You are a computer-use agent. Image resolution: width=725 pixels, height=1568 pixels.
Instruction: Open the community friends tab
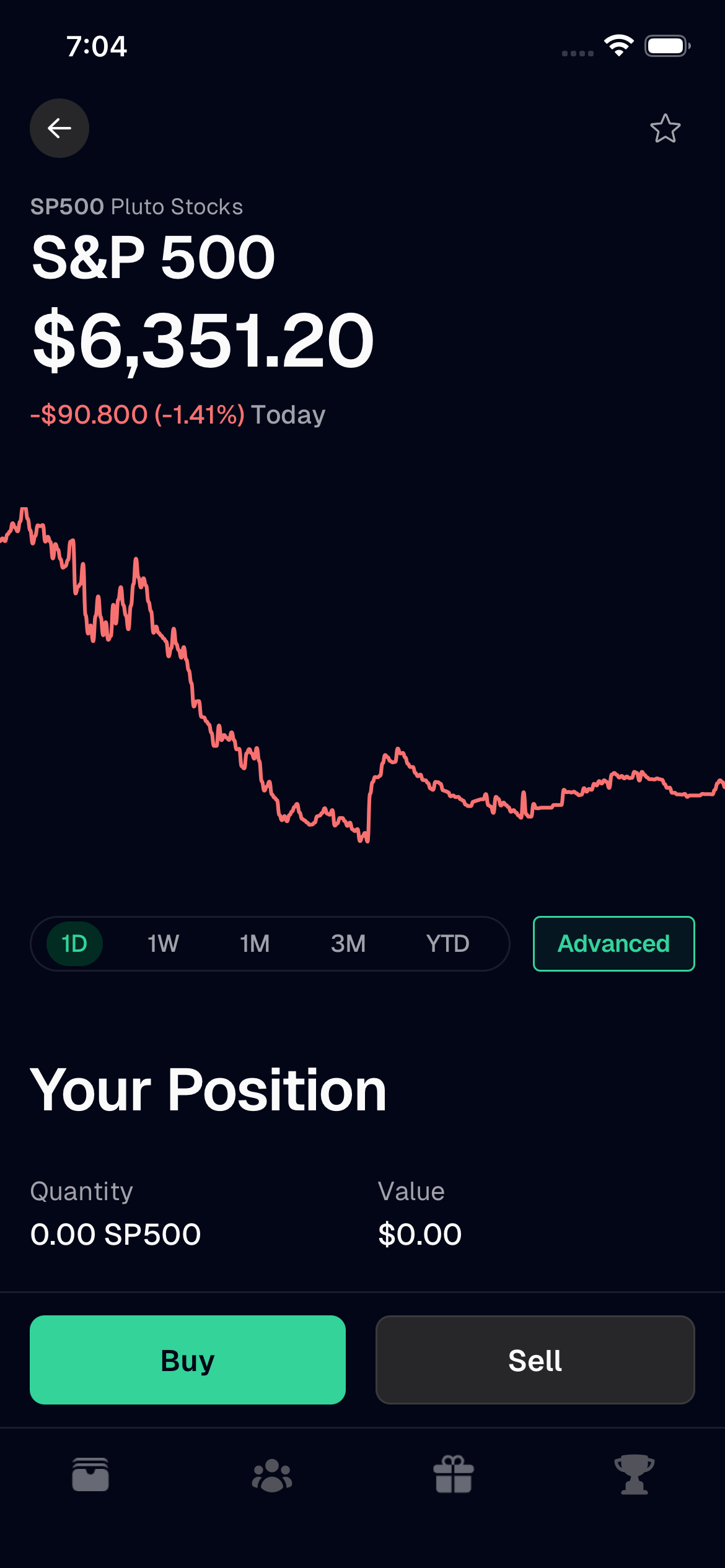tap(271, 1476)
